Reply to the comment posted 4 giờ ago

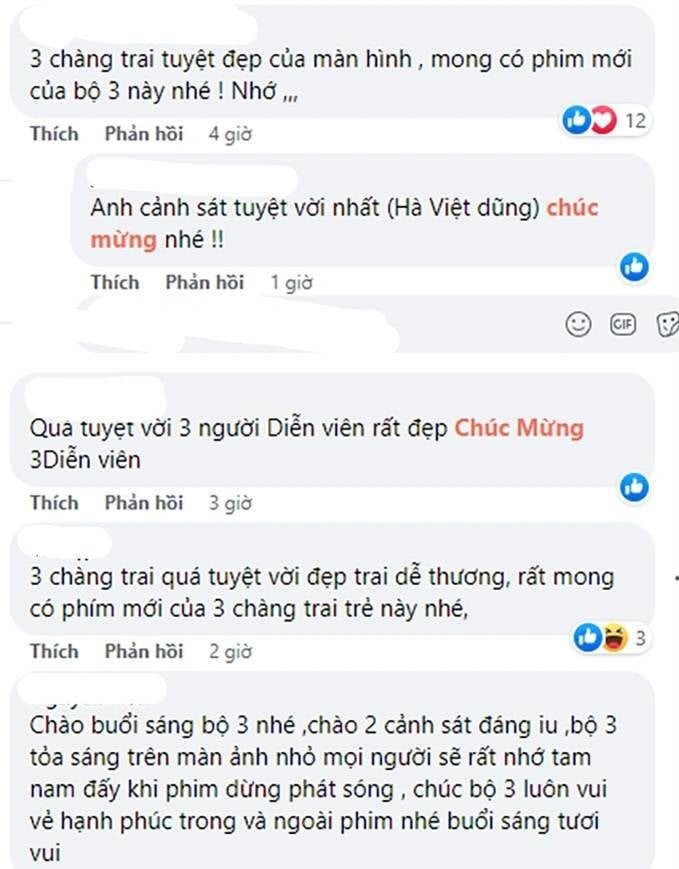pyautogui.click(x=143, y=133)
